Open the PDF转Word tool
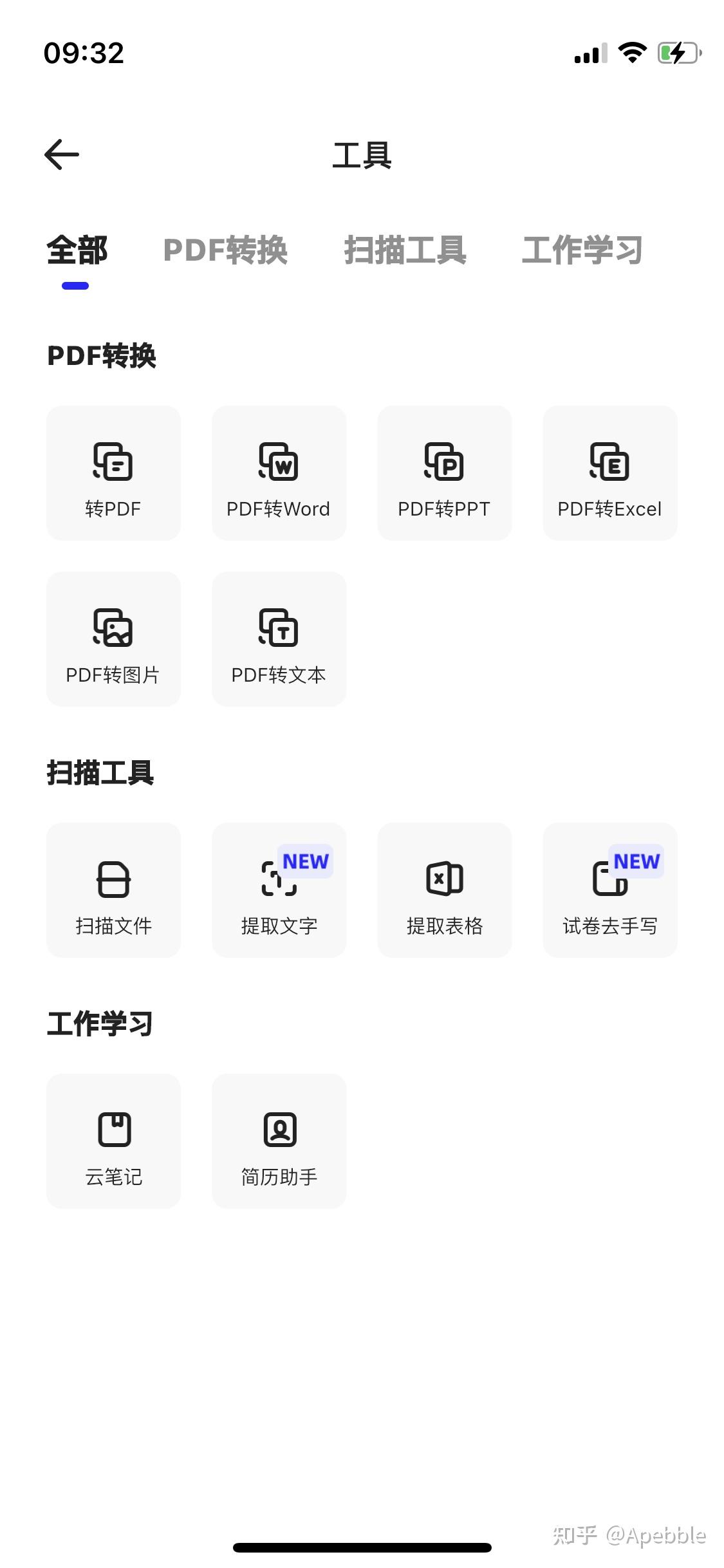This screenshot has height=1568, width=724. (x=279, y=473)
